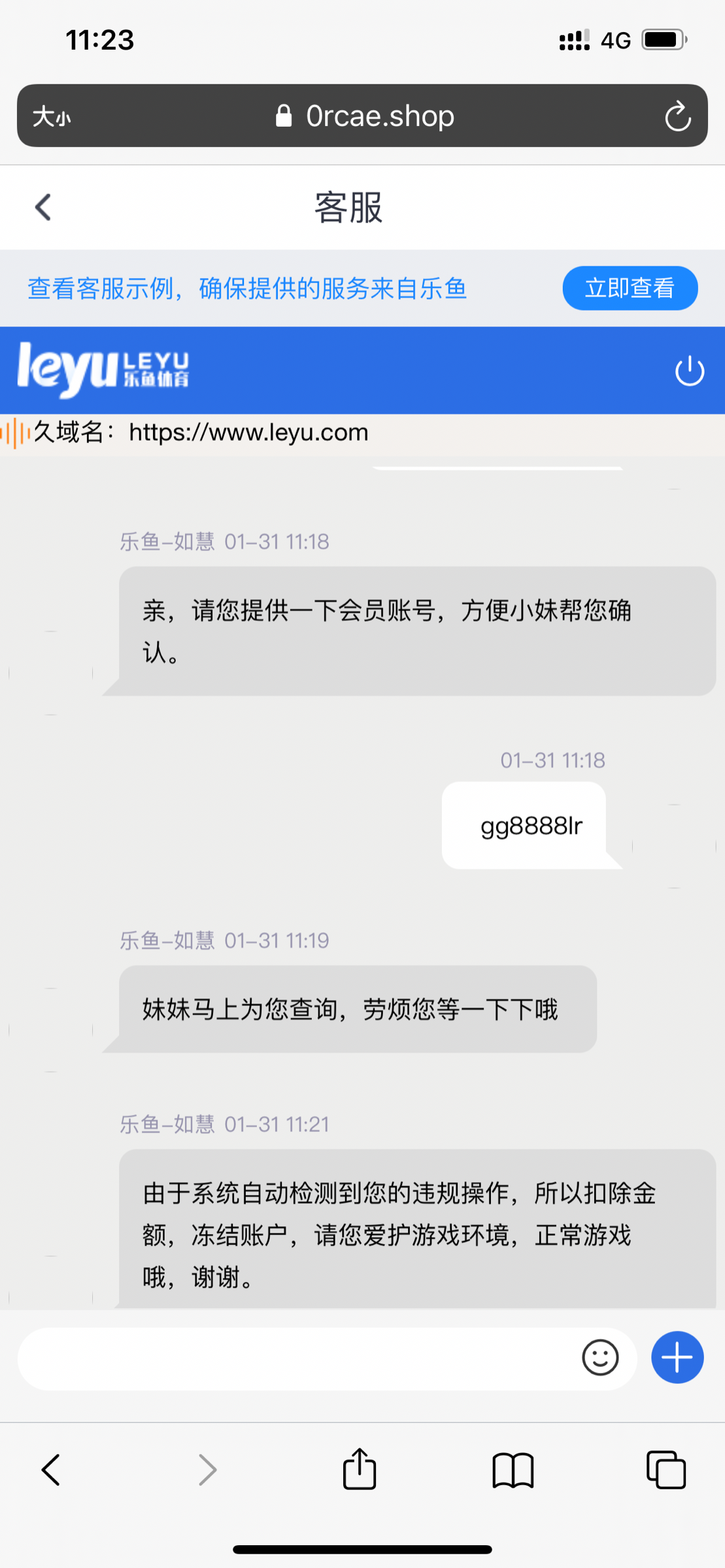Tap the 0rcae.shop address bar
This screenshot has width=725, height=1568.
(366, 116)
